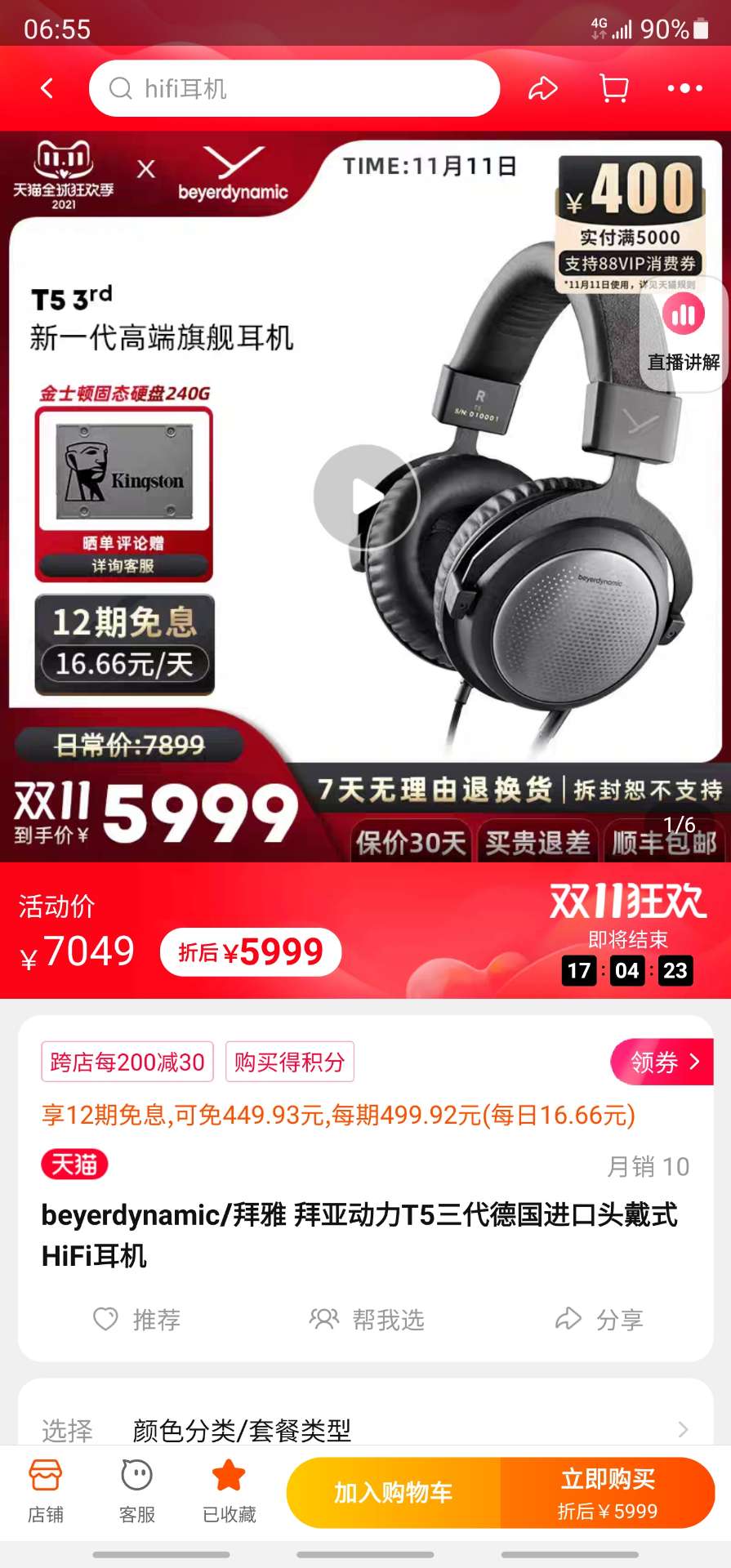Toggle the 已收藏 favorite star
Screen dimensions: 731x1568
click(229, 1492)
